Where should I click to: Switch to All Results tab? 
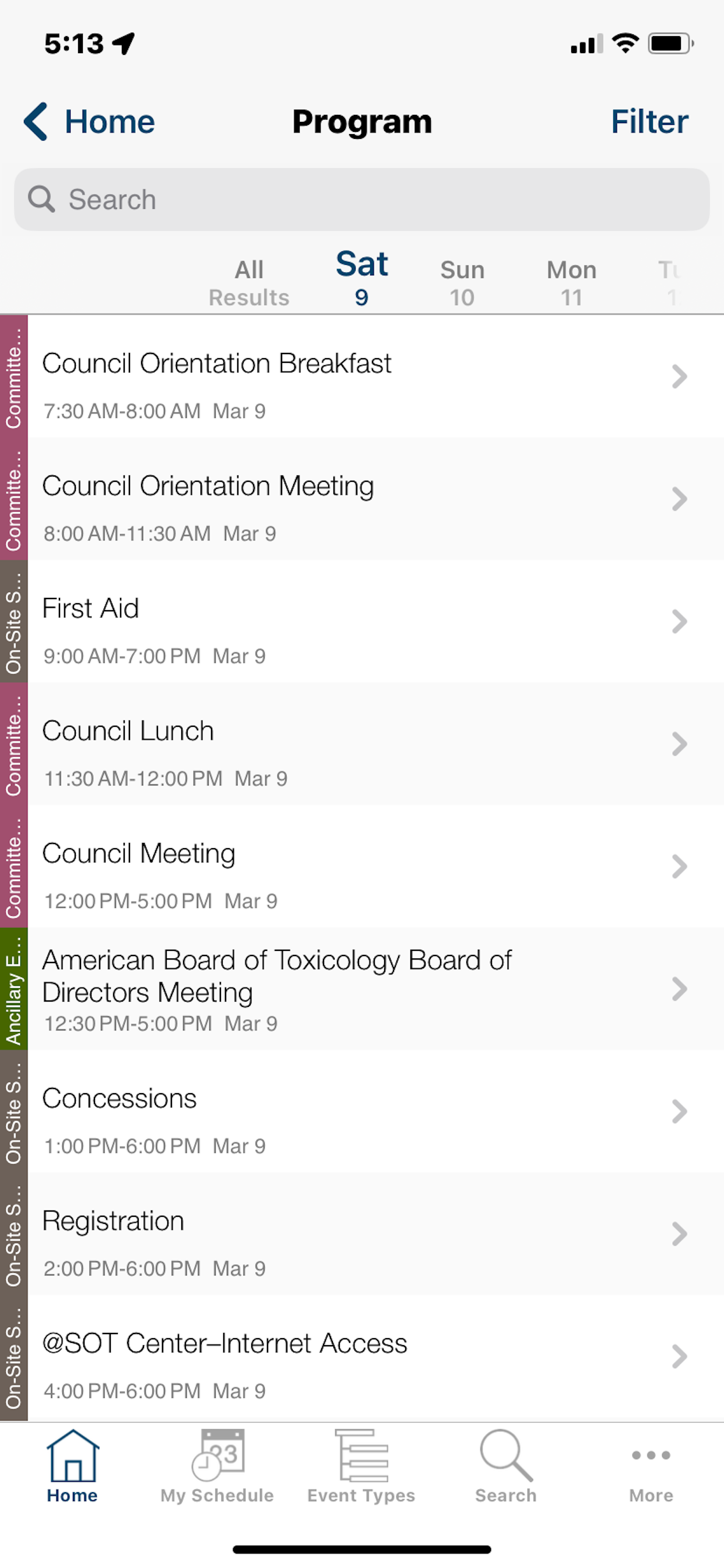point(249,283)
